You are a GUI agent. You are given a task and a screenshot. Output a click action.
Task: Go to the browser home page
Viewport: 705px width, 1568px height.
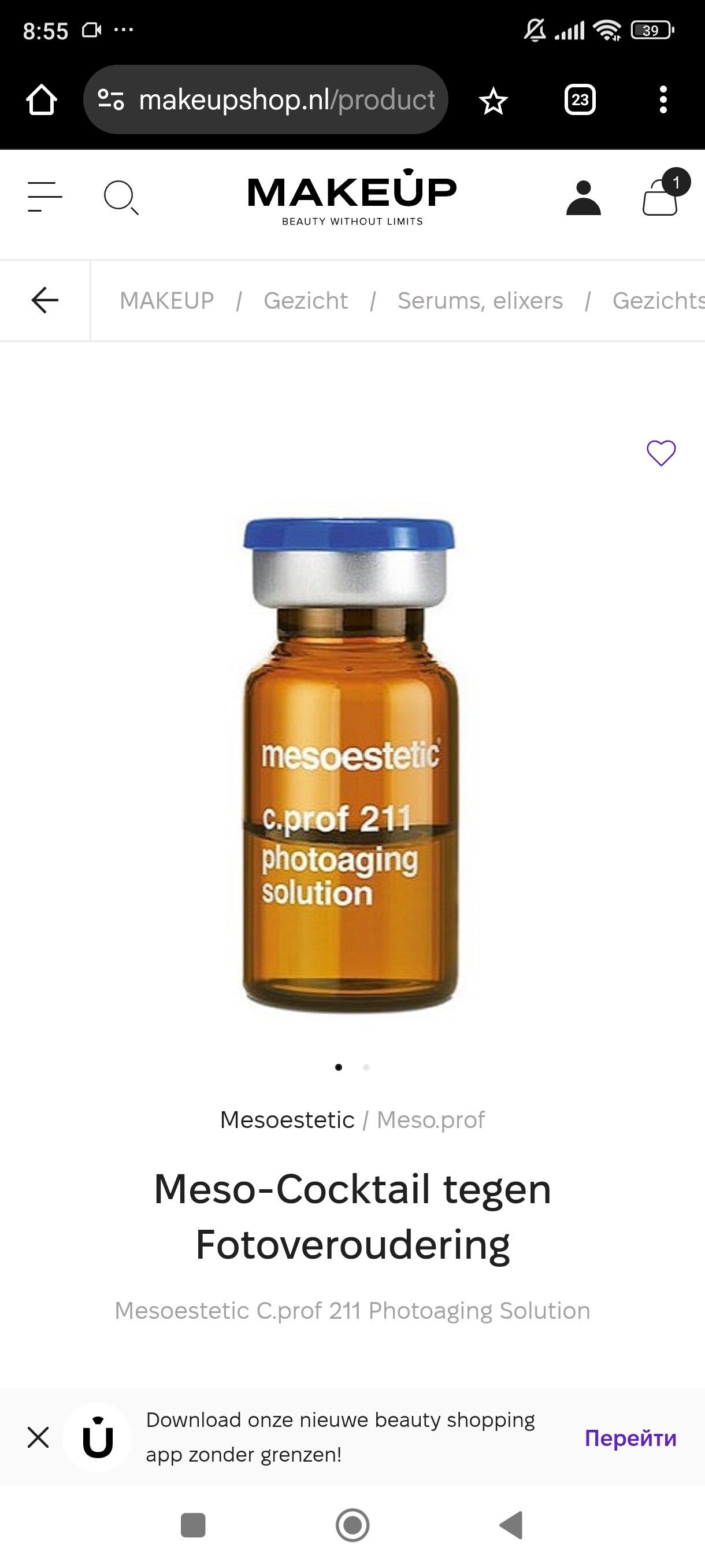[x=42, y=100]
